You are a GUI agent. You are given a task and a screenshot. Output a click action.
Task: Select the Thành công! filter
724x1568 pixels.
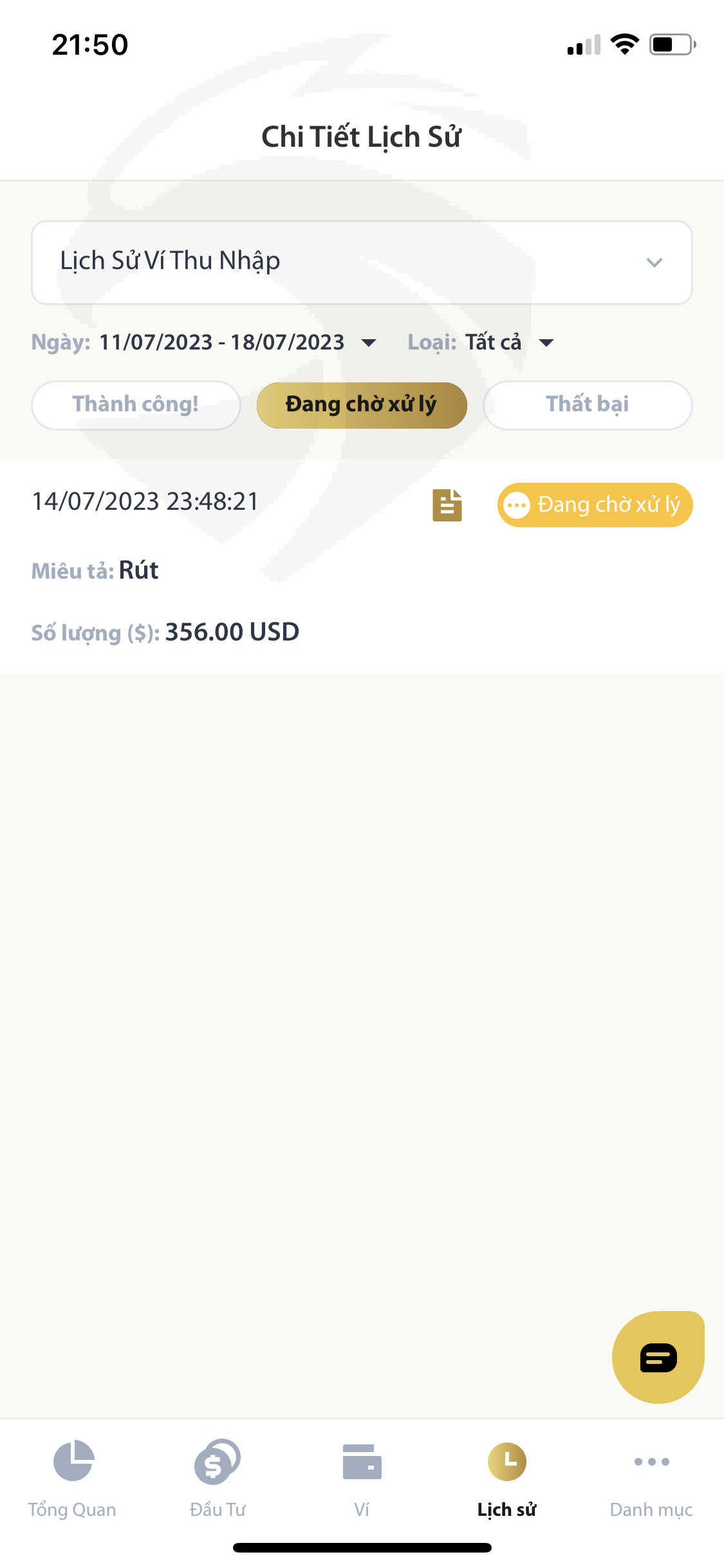click(x=136, y=405)
